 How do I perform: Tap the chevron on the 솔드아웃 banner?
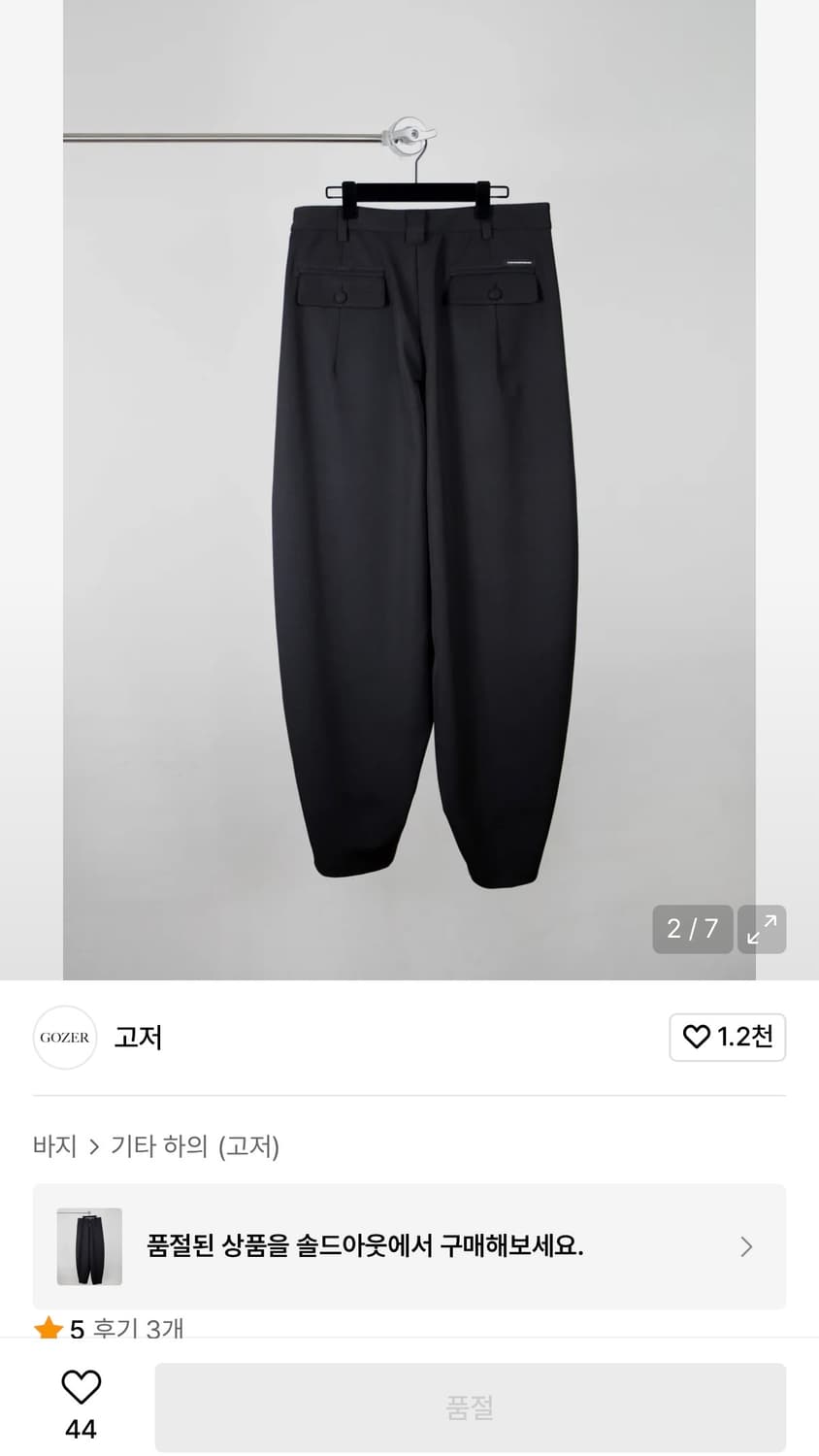pos(746,1246)
